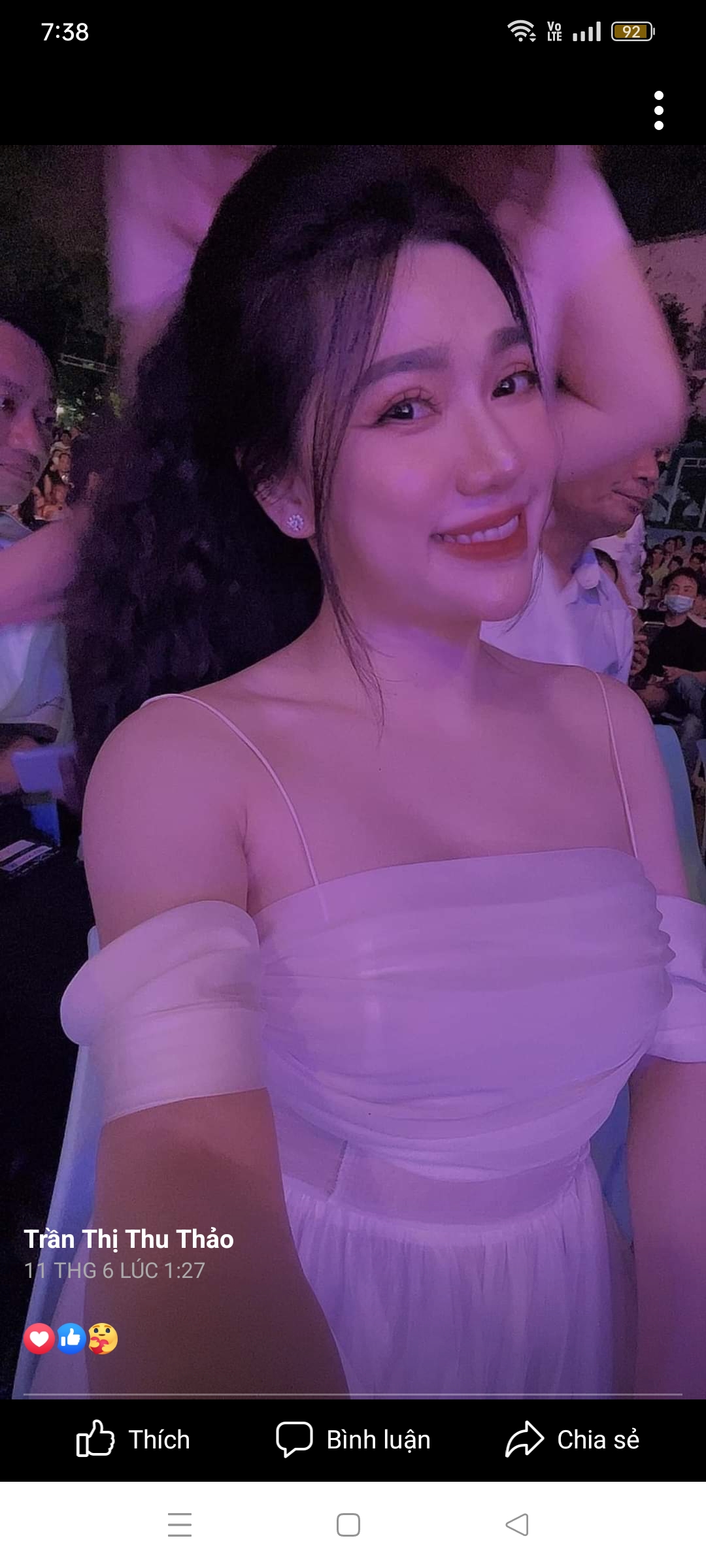Go back using the system back button

tap(517, 1525)
